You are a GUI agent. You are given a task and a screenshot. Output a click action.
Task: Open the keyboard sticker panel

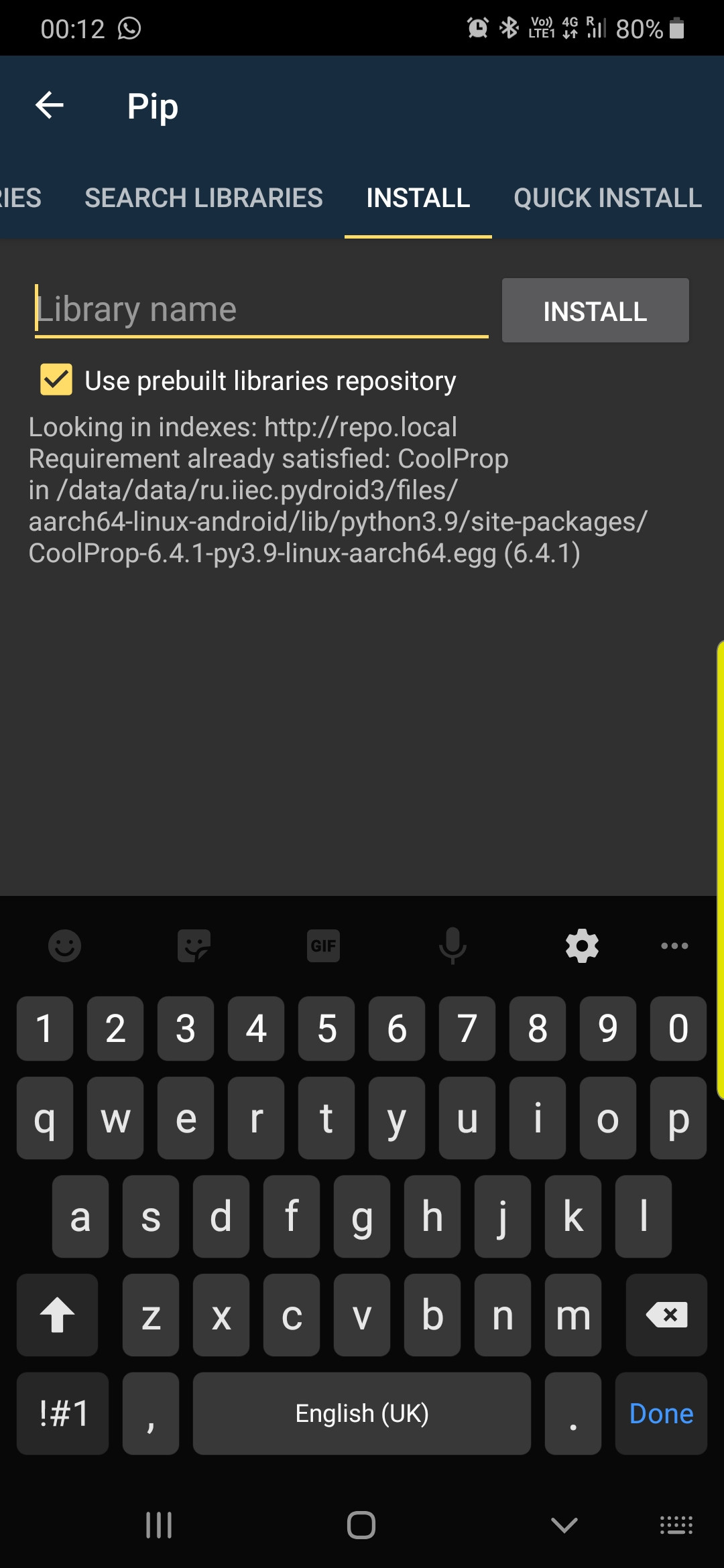point(194,945)
